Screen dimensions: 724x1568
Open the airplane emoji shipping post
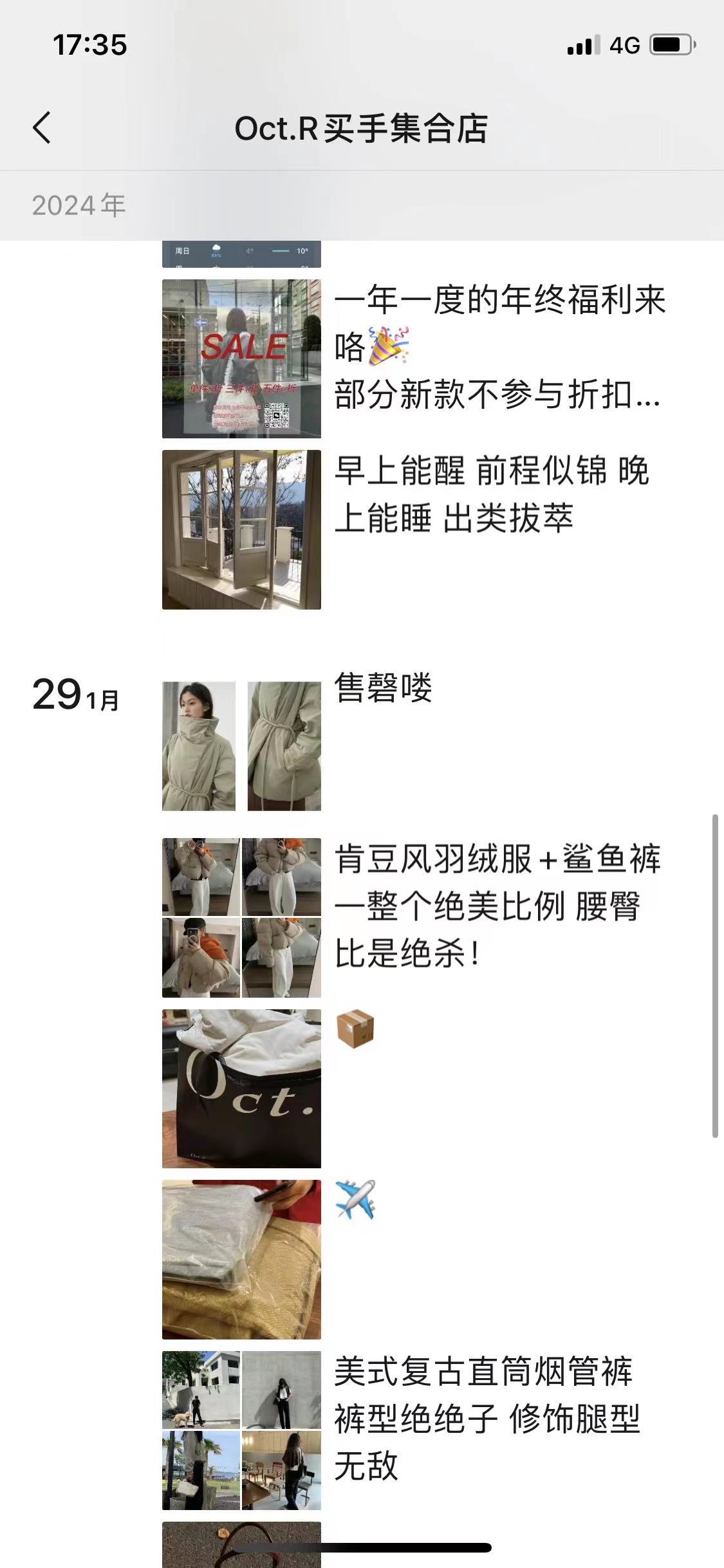point(415,1260)
